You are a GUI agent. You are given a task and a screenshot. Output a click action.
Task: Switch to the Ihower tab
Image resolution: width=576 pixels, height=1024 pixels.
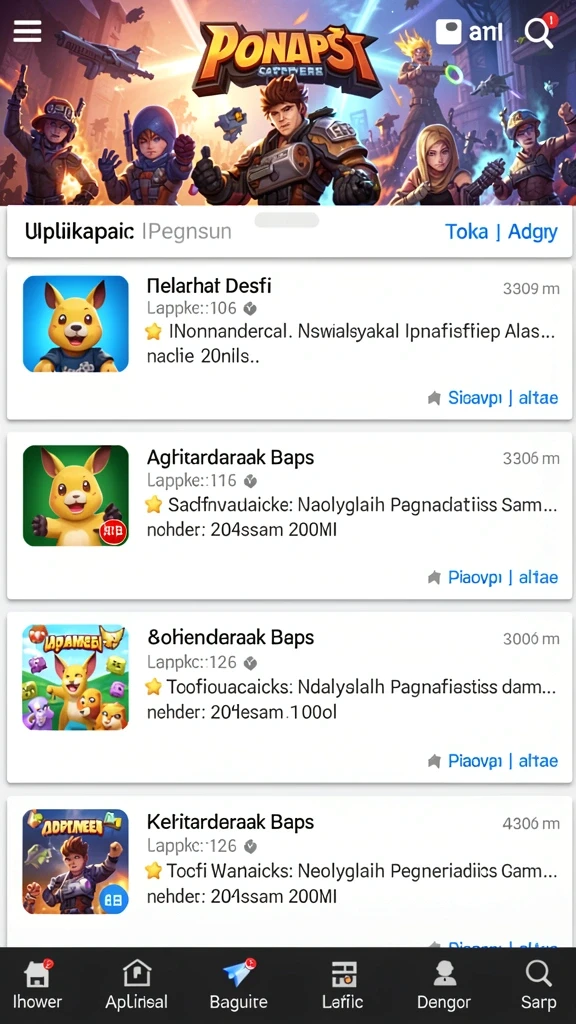click(38, 985)
